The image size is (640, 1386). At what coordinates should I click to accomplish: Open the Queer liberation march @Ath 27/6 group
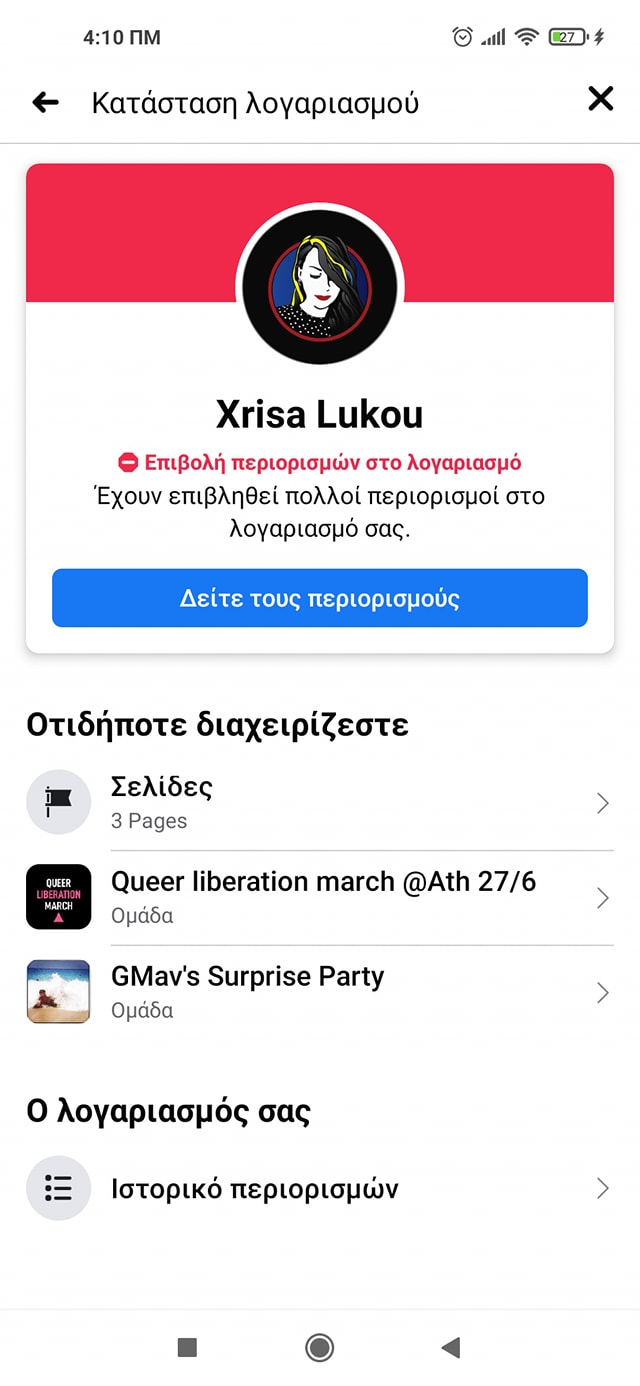tap(320, 897)
